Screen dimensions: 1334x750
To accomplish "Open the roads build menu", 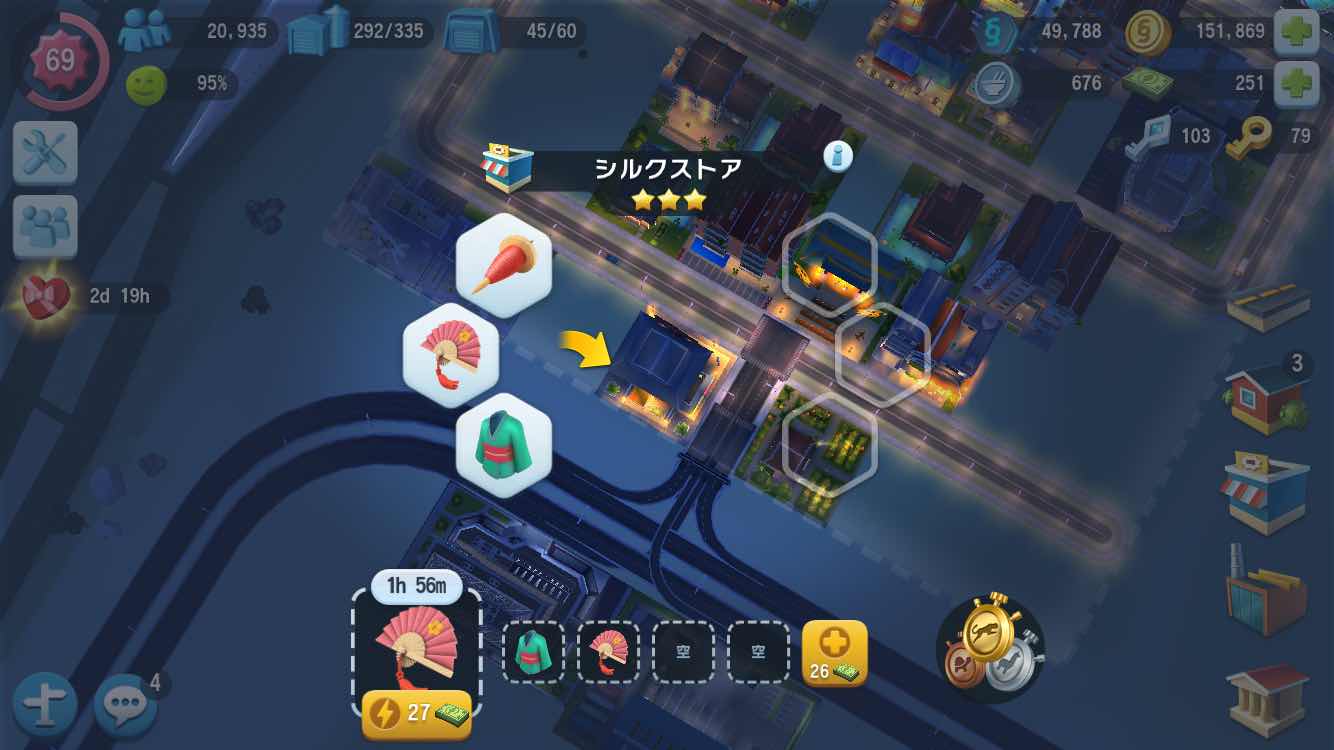I will 1269,305.
